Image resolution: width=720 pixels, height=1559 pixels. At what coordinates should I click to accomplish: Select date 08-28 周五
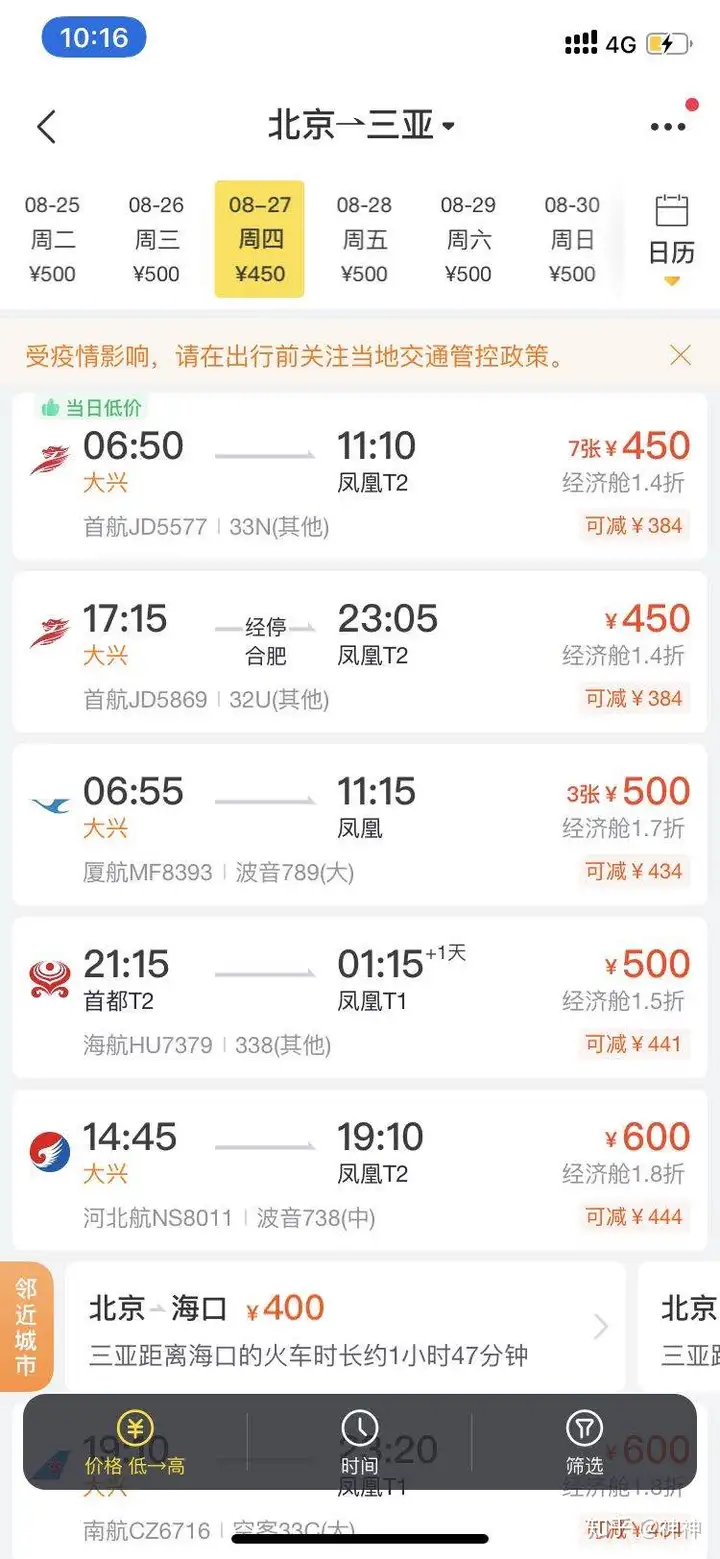coord(364,239)
